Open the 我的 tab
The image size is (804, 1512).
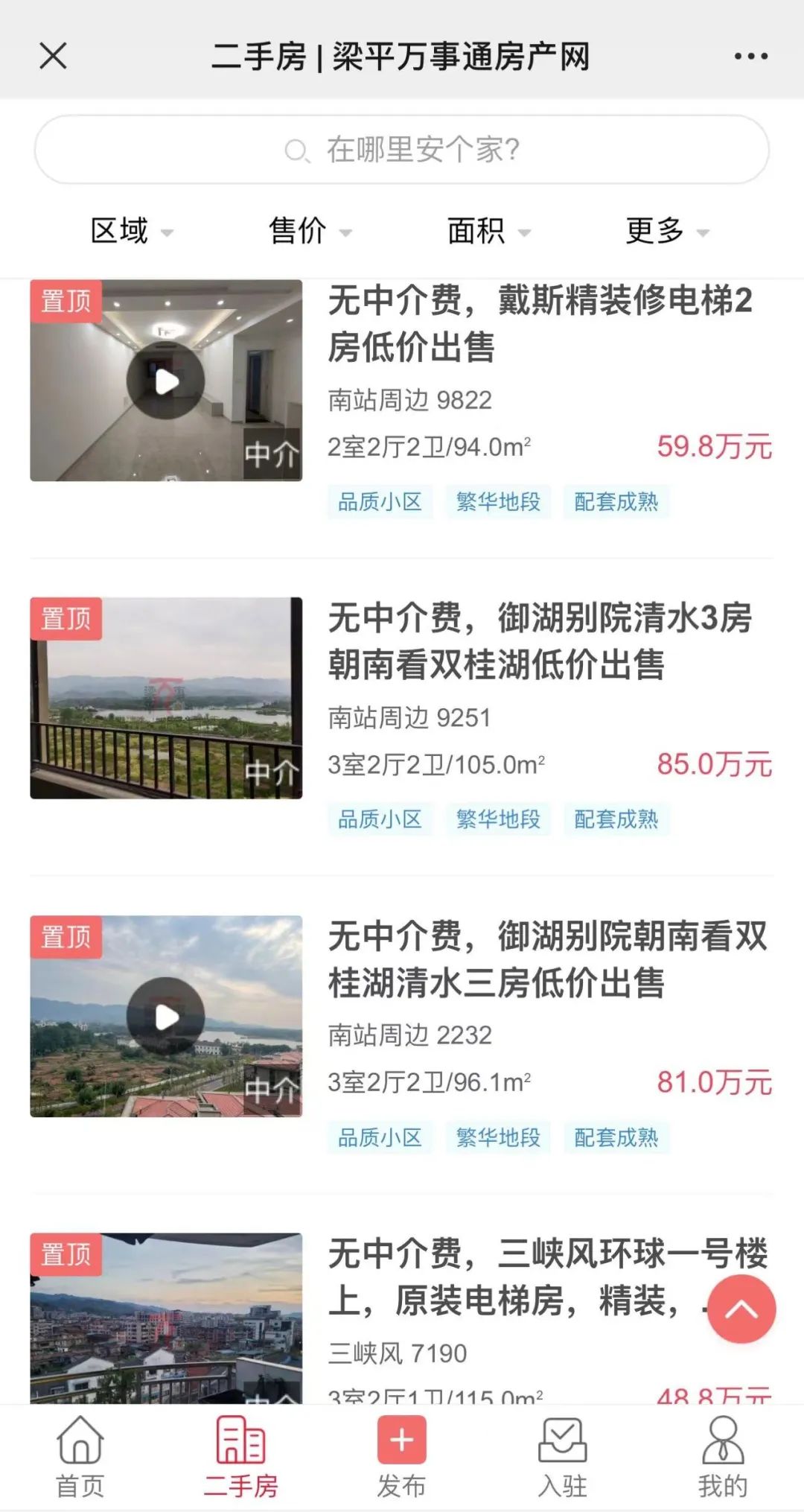click(x=723, y=1458)
